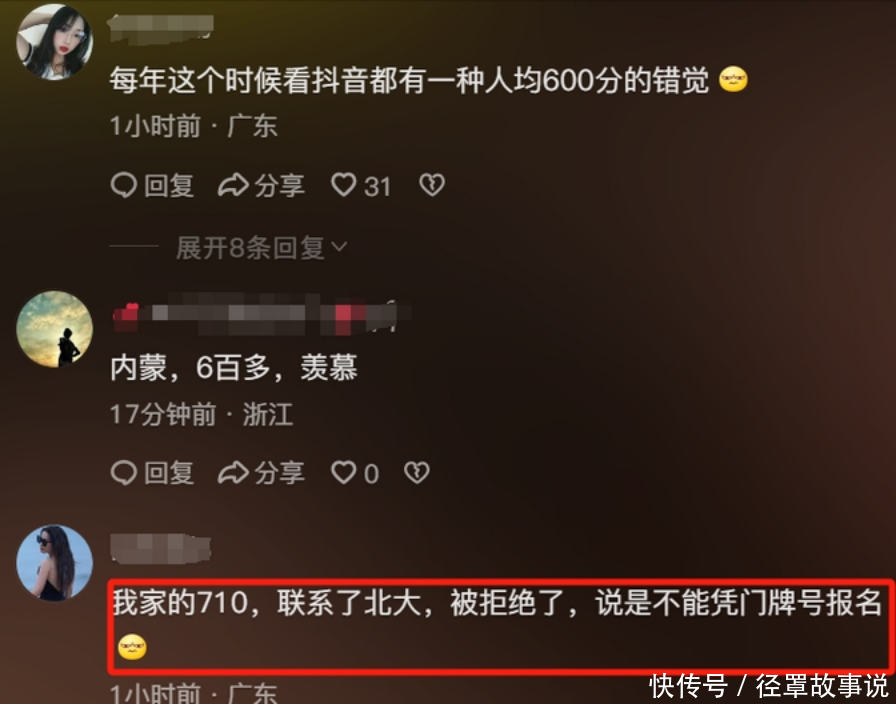Dislike the 人均600分 comment
Screen dimensions: 896x704
(431, 185)
